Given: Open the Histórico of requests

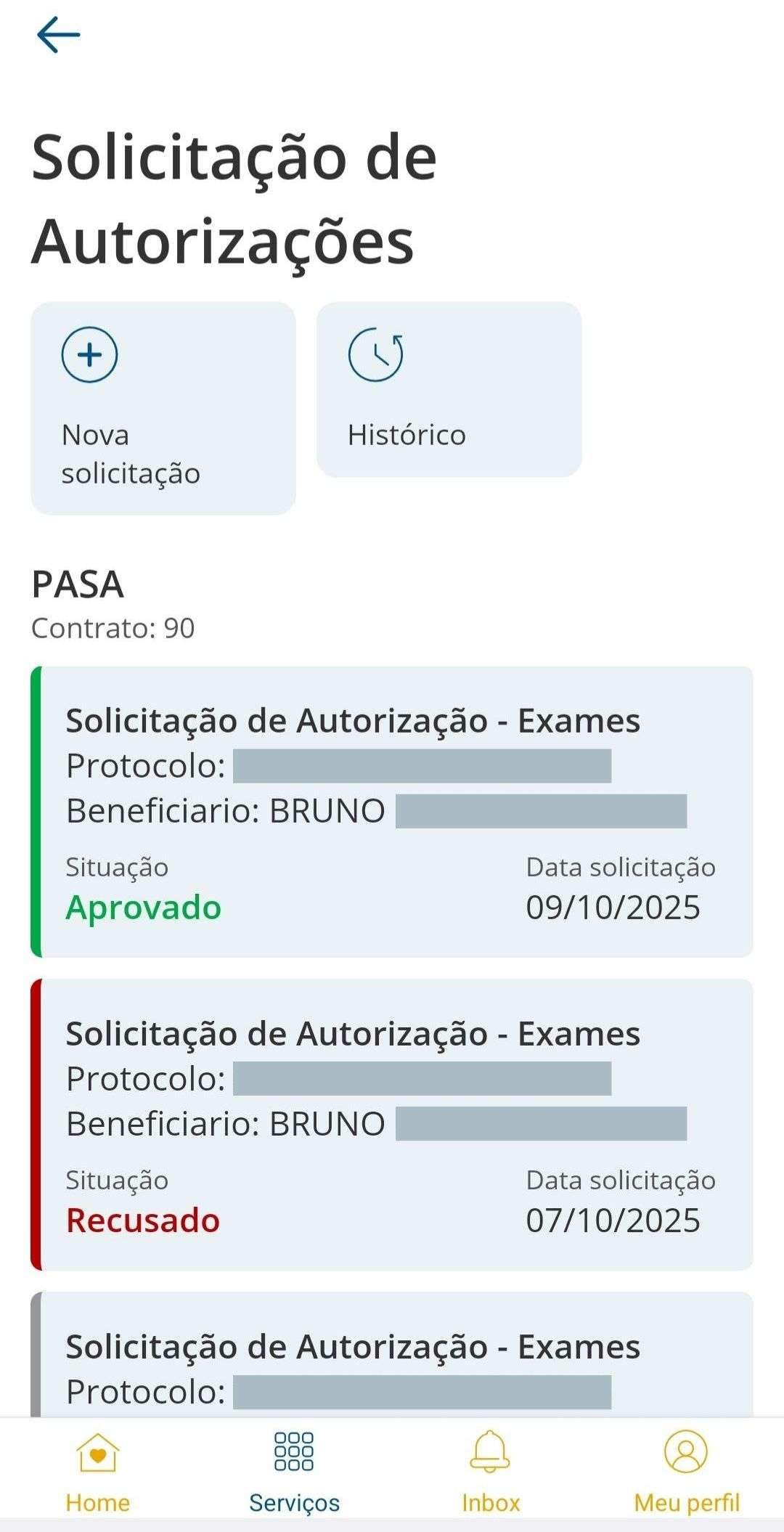Looking at the screenshot, I should [449, 390].
